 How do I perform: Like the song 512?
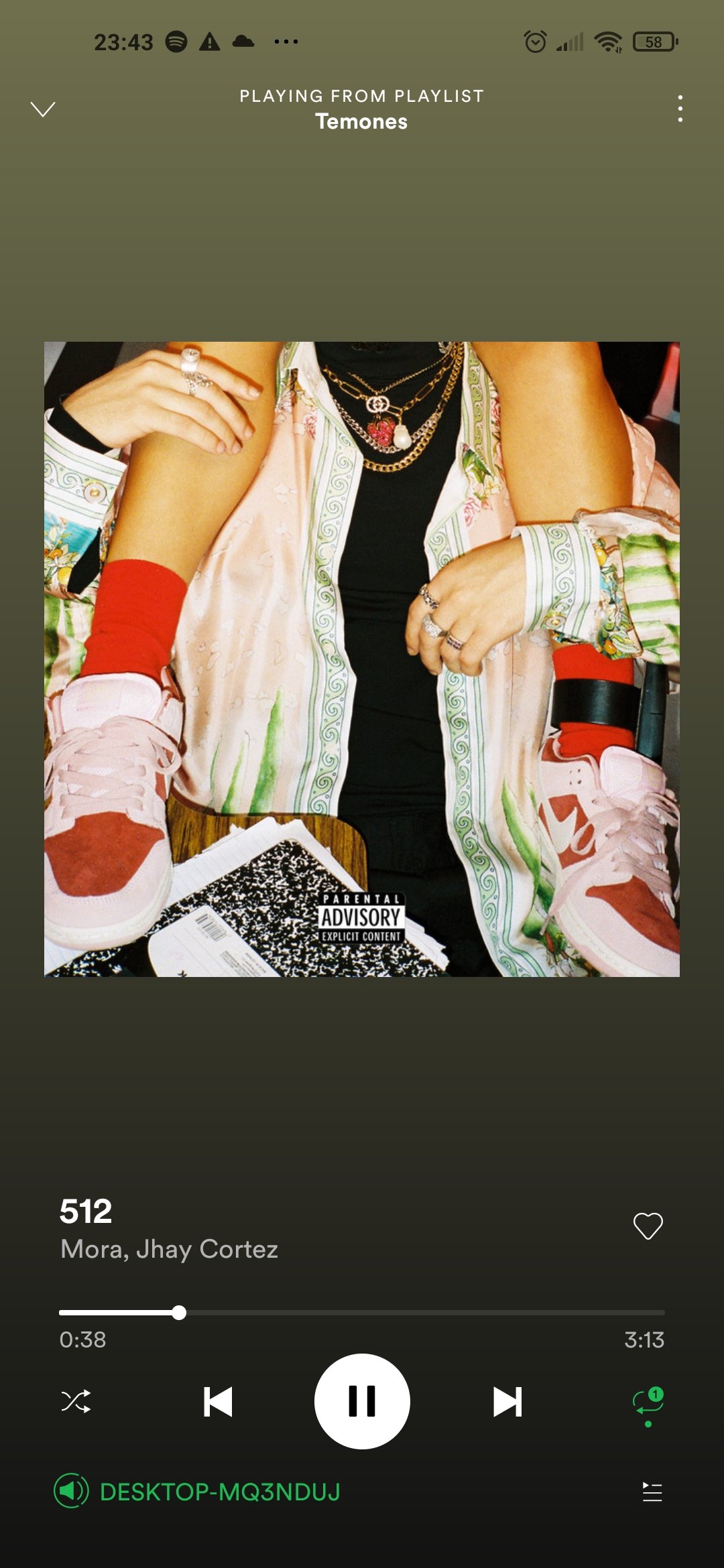[x=648, y=1226]
